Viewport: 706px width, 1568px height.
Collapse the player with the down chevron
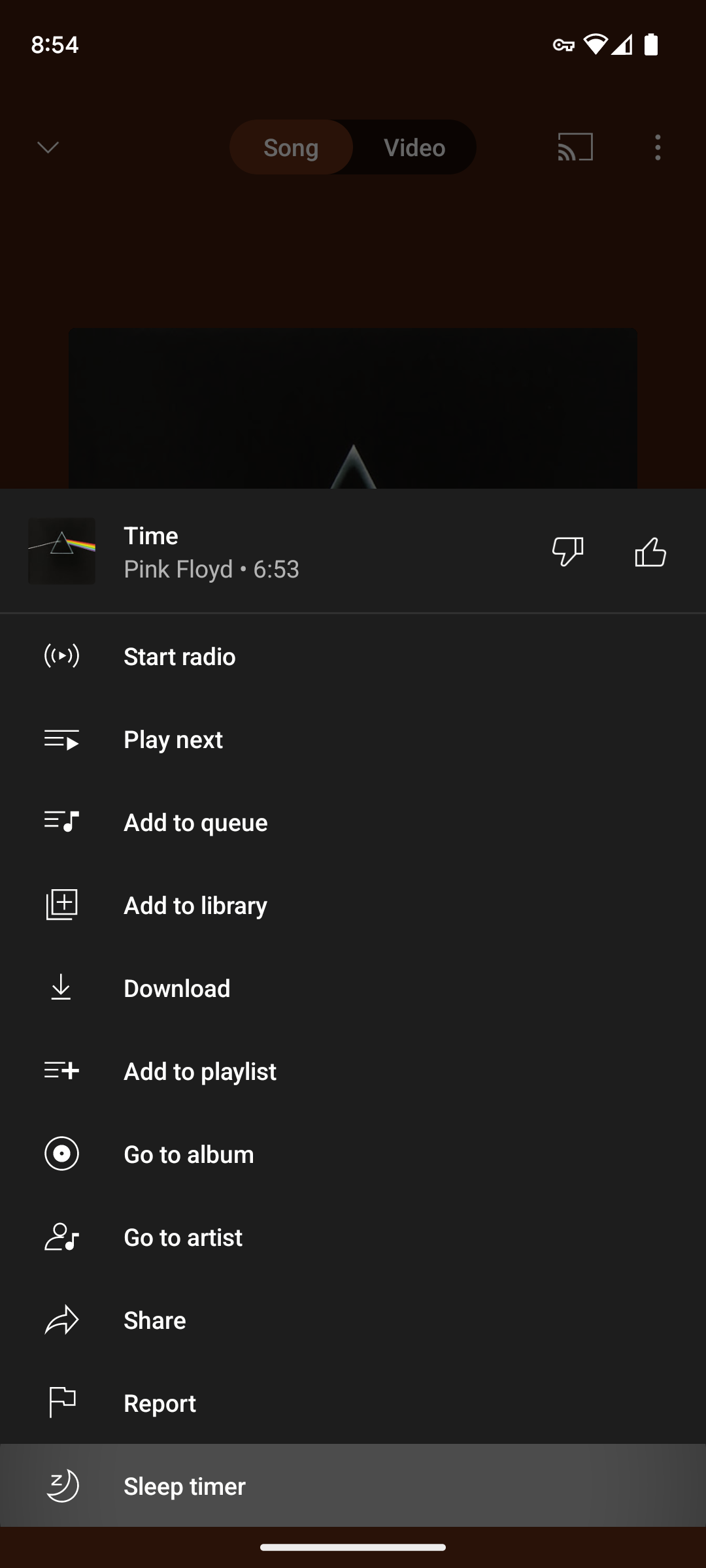48,147
